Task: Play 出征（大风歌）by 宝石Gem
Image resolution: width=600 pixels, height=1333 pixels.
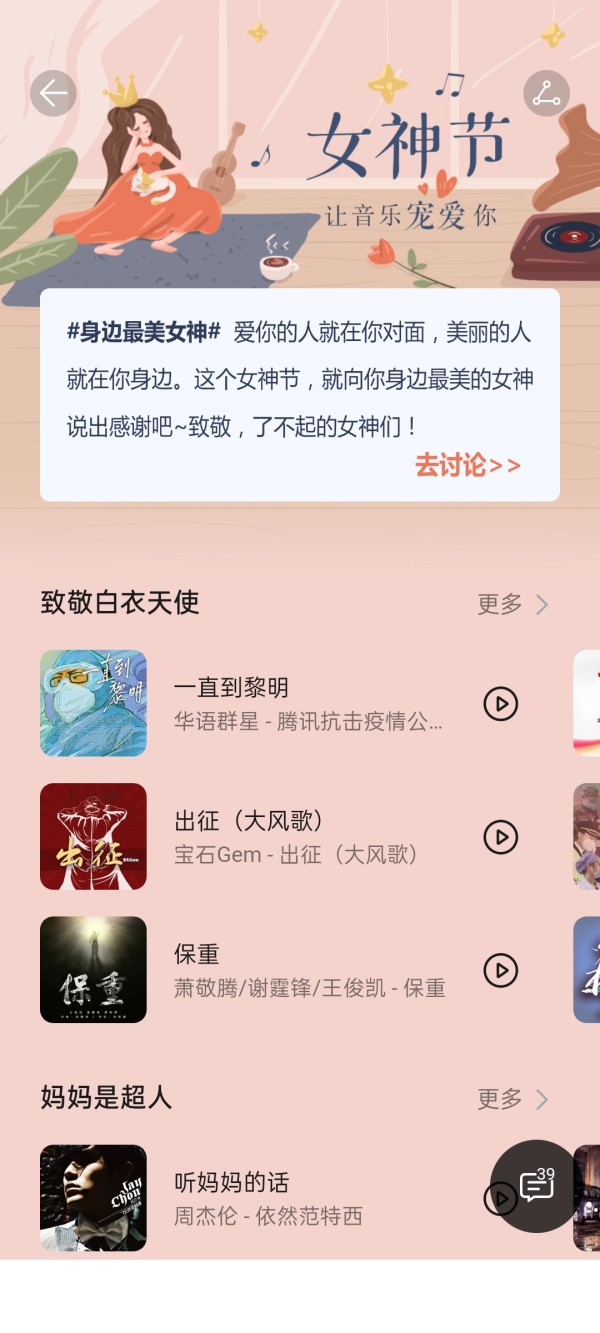Action: coord(500,836)
